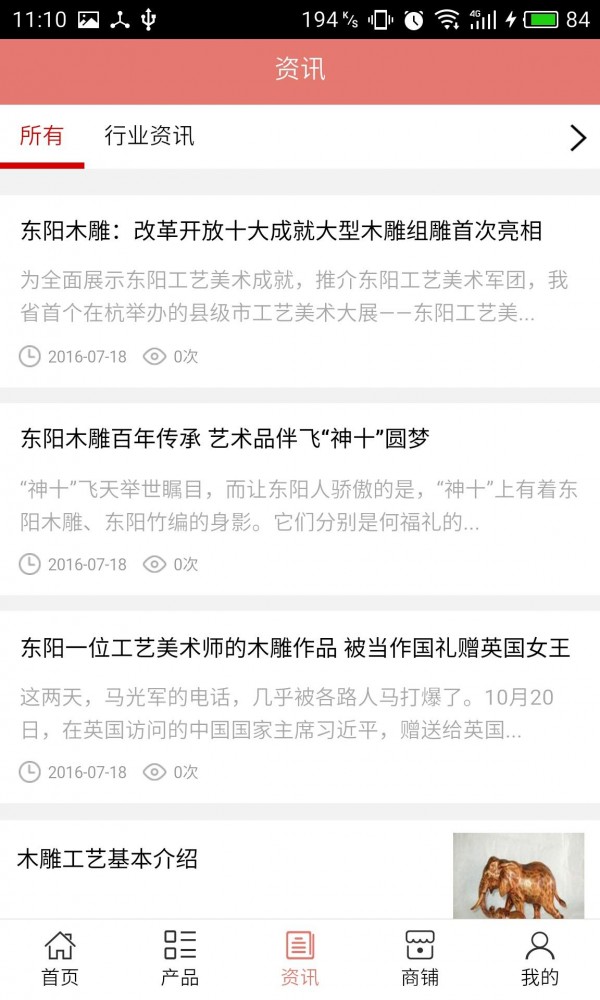Image resolution: width=600 pixels, height=1000 pixels.
Task: Read article 木雕作品被当作国礼赠英国女王
Action: [295, 648]
